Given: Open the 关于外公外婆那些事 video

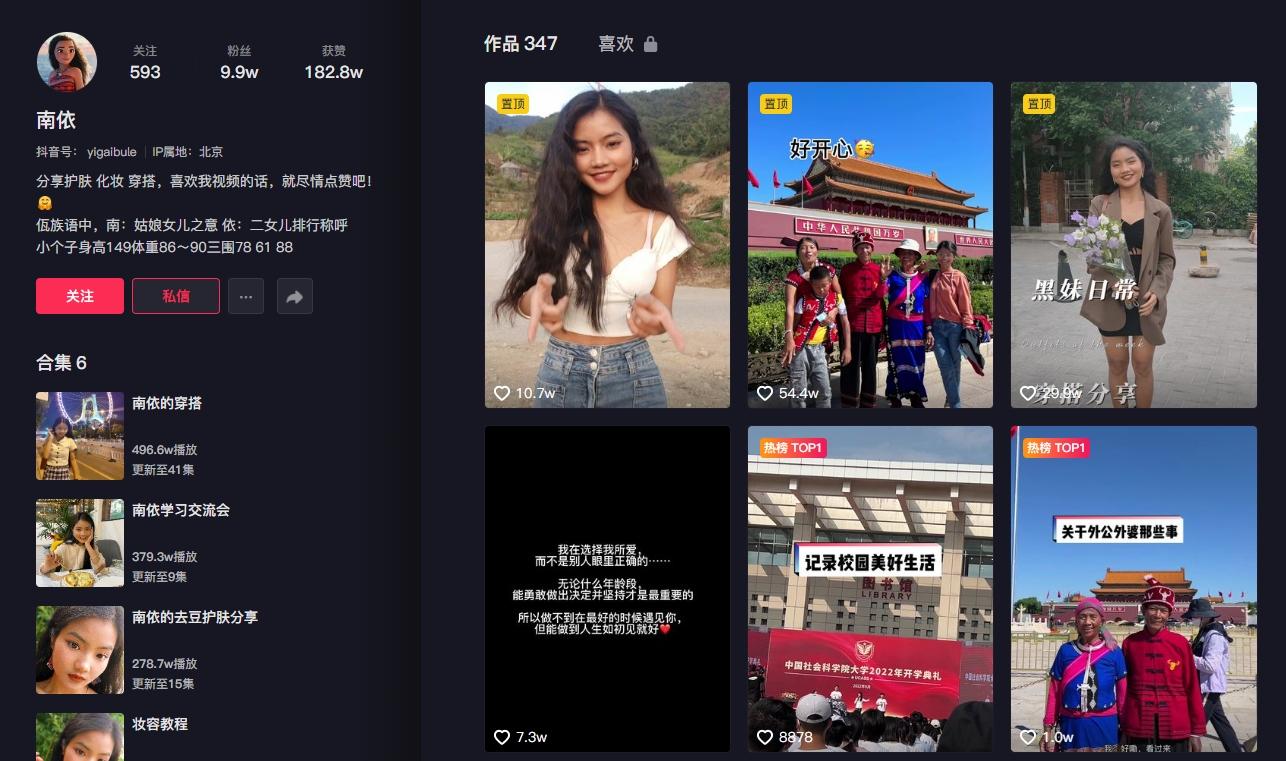Looking at the screenshot, I should (1133, 588).
